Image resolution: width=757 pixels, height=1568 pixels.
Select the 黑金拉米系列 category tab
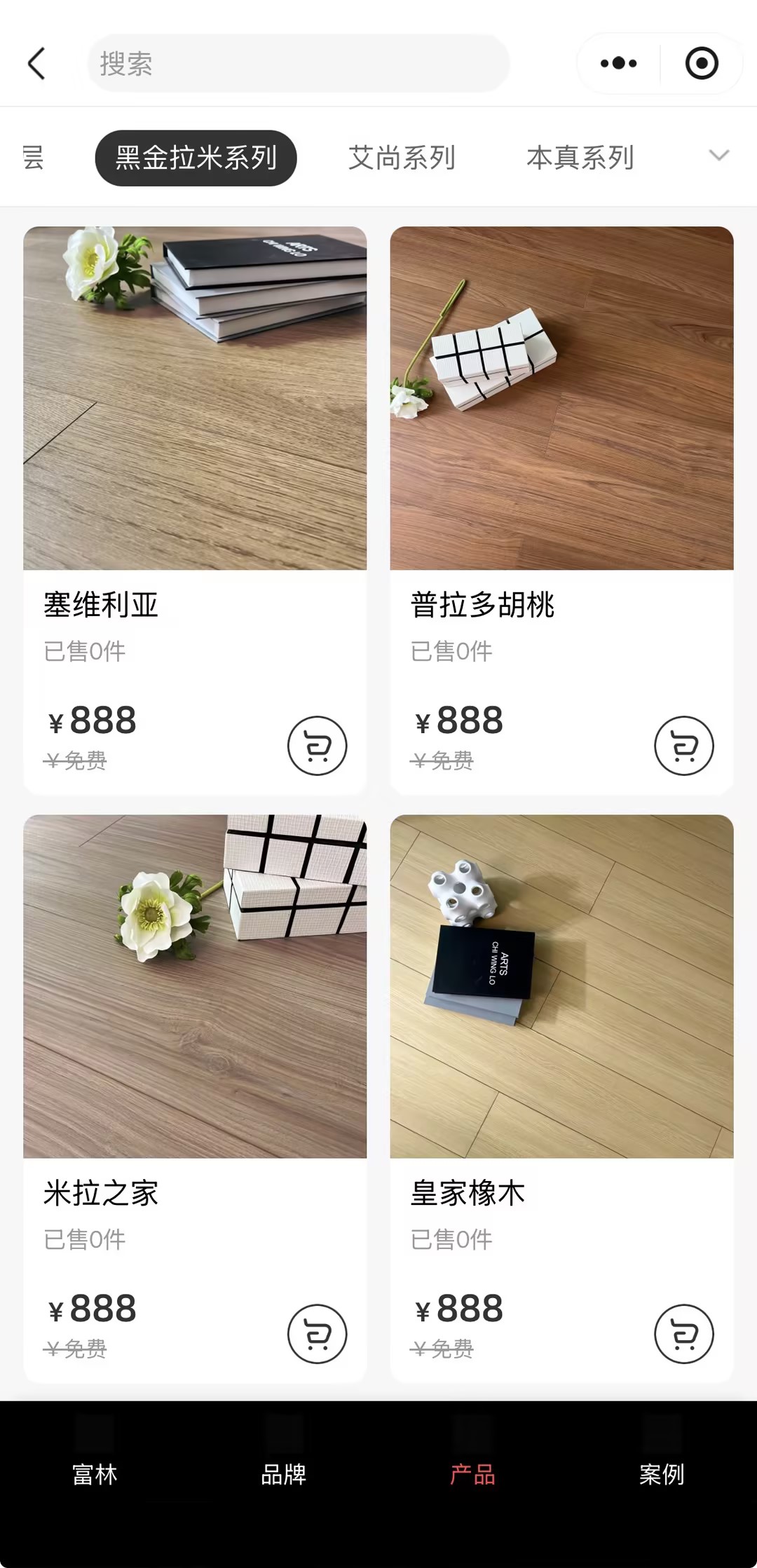pyautogui.click(x=196, y=158)
